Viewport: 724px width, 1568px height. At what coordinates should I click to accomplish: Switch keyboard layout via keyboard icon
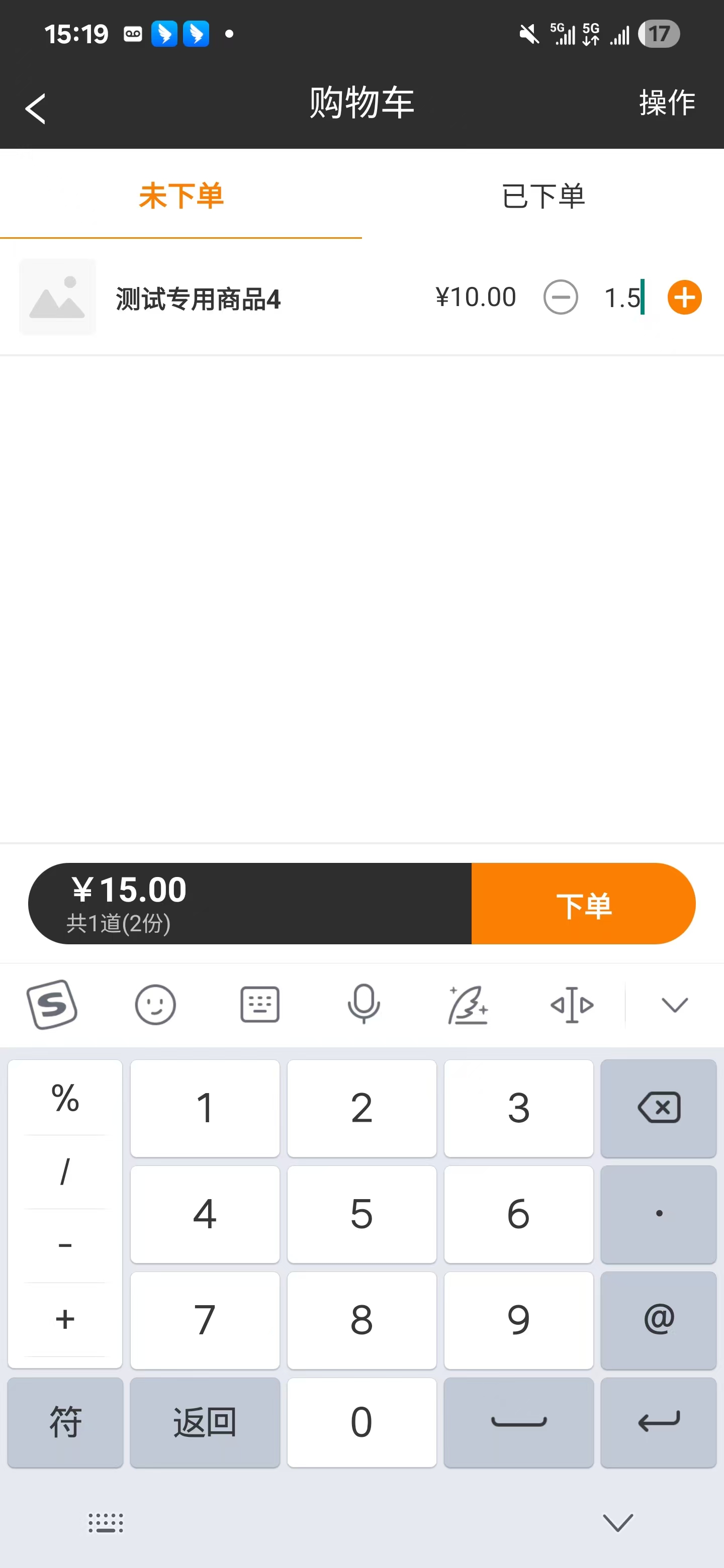point(260,1004)
